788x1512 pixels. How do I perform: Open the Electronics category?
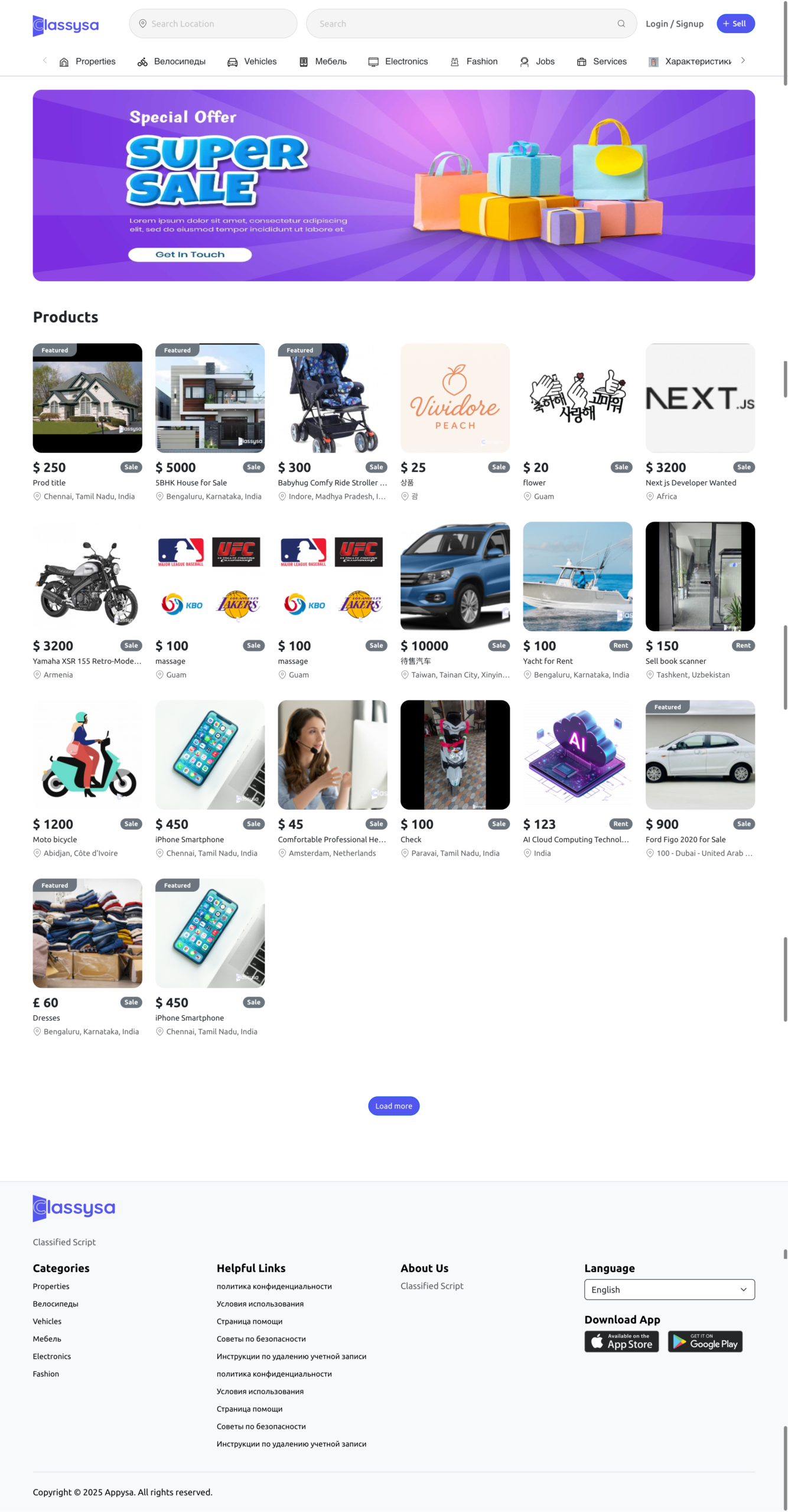[x=398, y=61]
